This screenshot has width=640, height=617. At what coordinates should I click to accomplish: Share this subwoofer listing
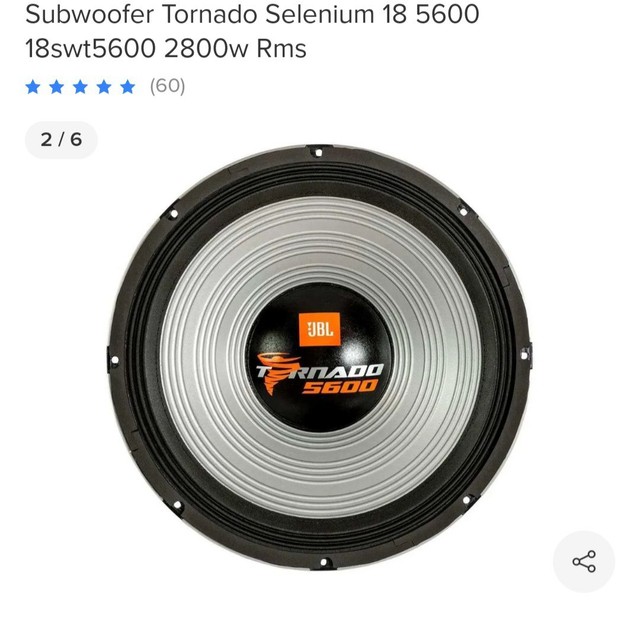584,561
